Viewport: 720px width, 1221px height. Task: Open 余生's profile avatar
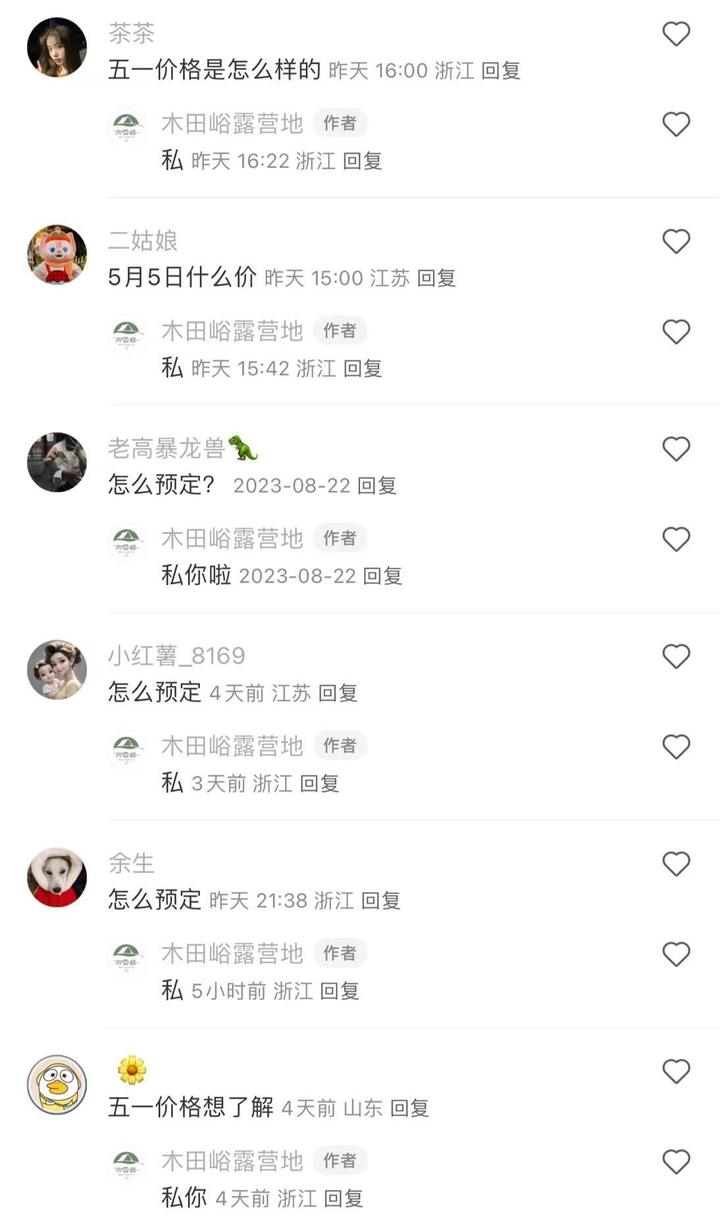57,877
